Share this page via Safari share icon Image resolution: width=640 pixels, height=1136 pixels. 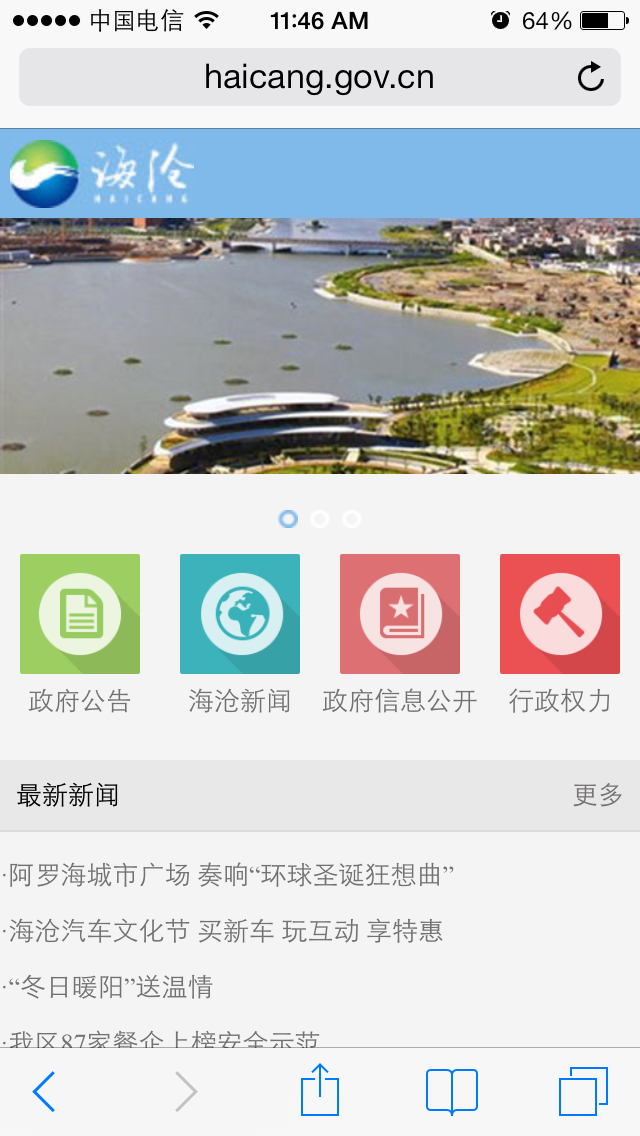pos(320,1090)
